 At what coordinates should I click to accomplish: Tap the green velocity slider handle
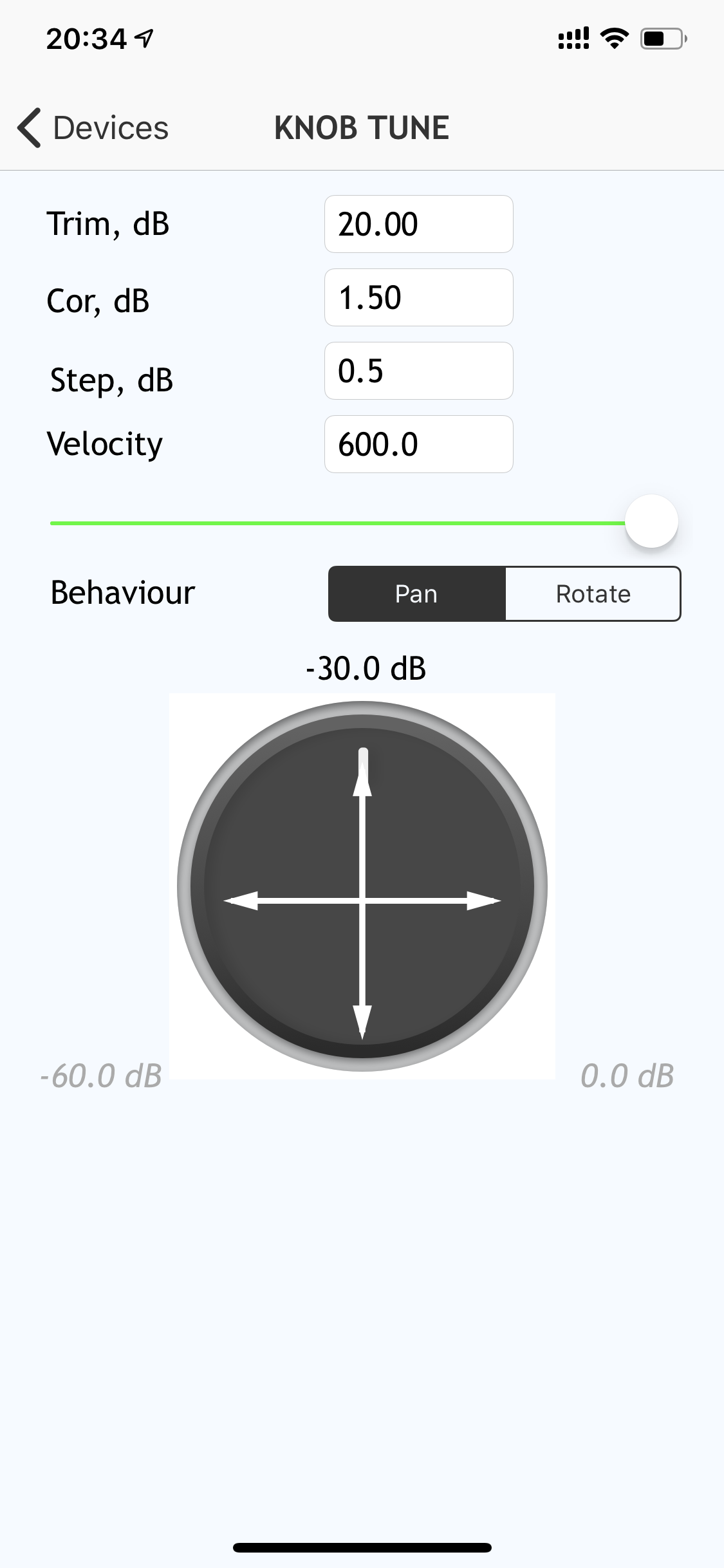click(651, 521)
